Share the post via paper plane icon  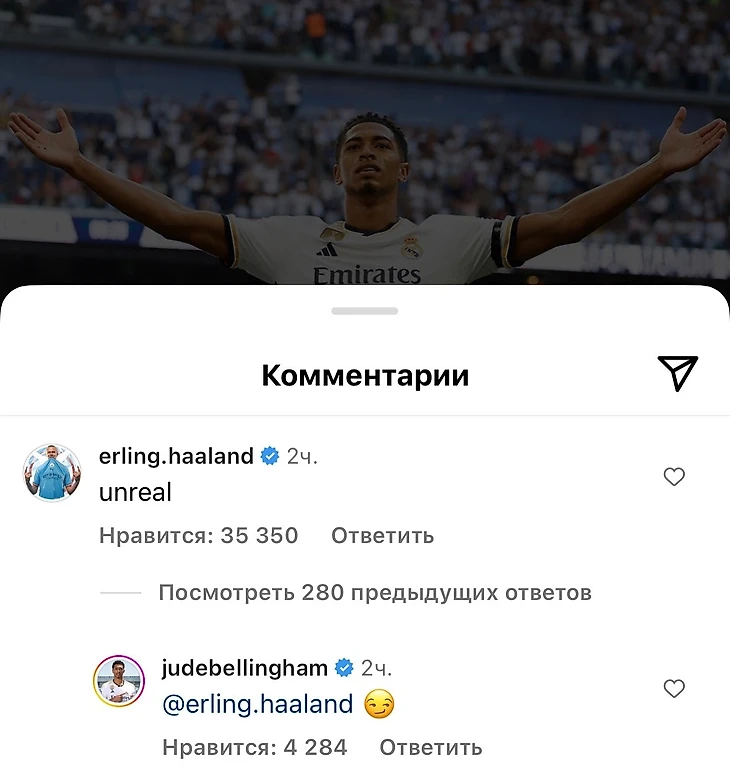[x=677, y=373]
